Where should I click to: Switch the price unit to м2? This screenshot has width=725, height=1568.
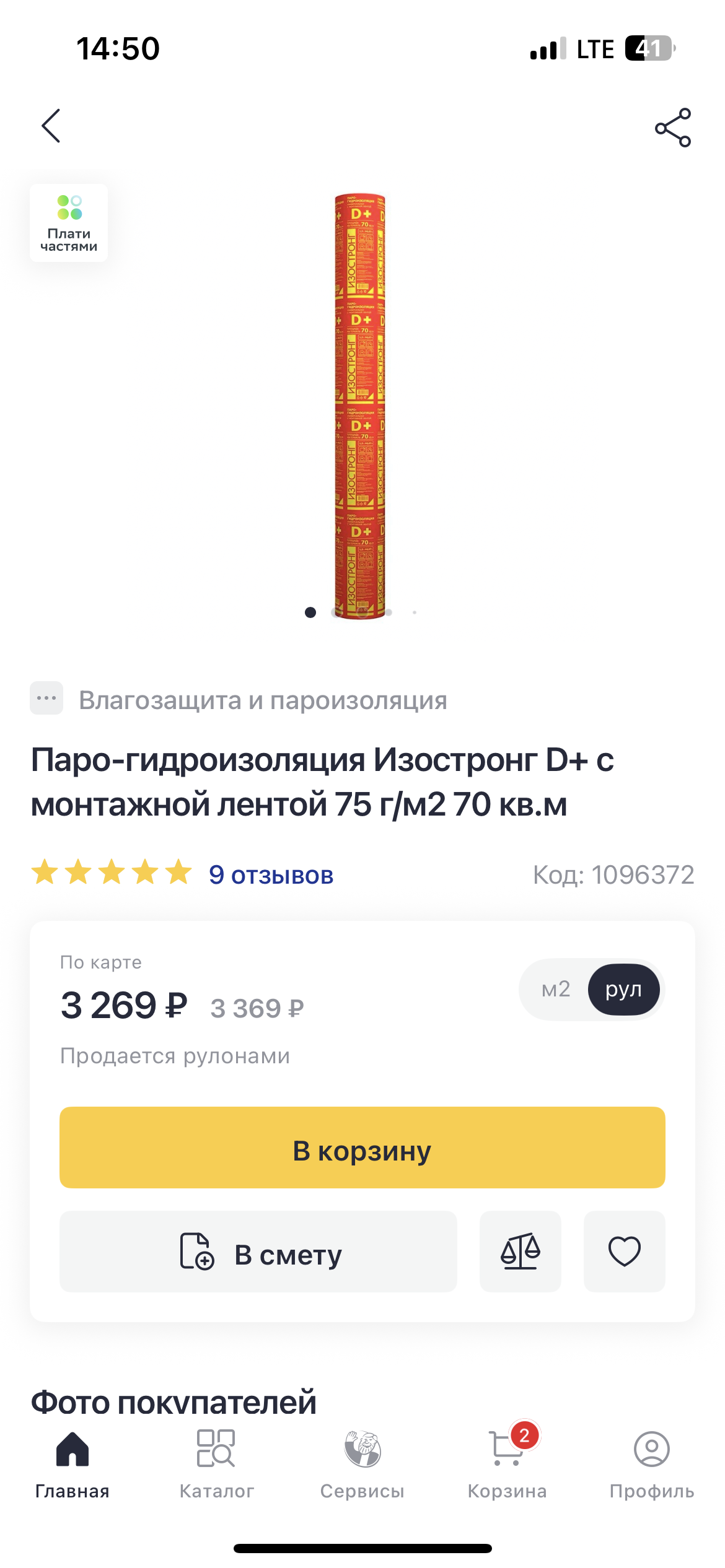pos(555,989)
